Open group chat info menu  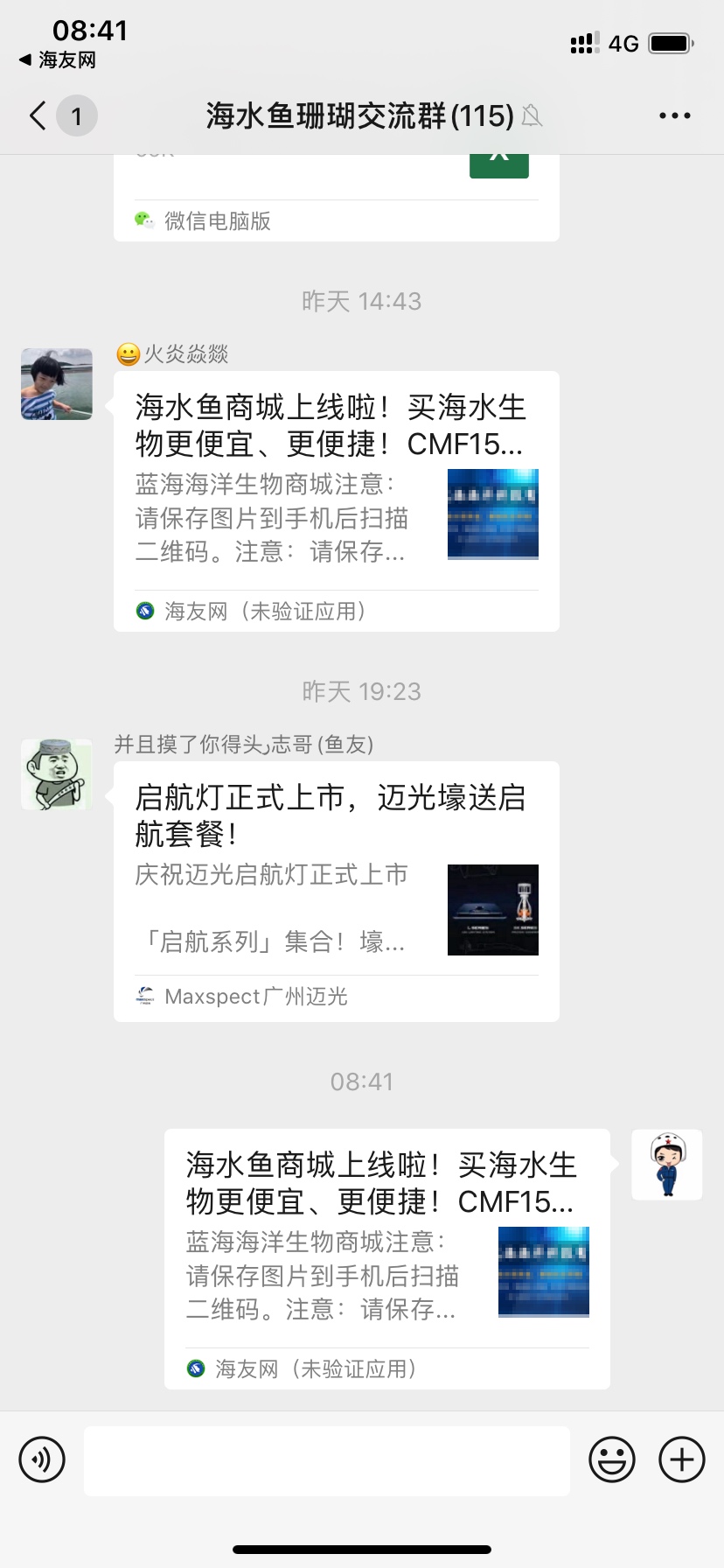click(x=674, y=115)
